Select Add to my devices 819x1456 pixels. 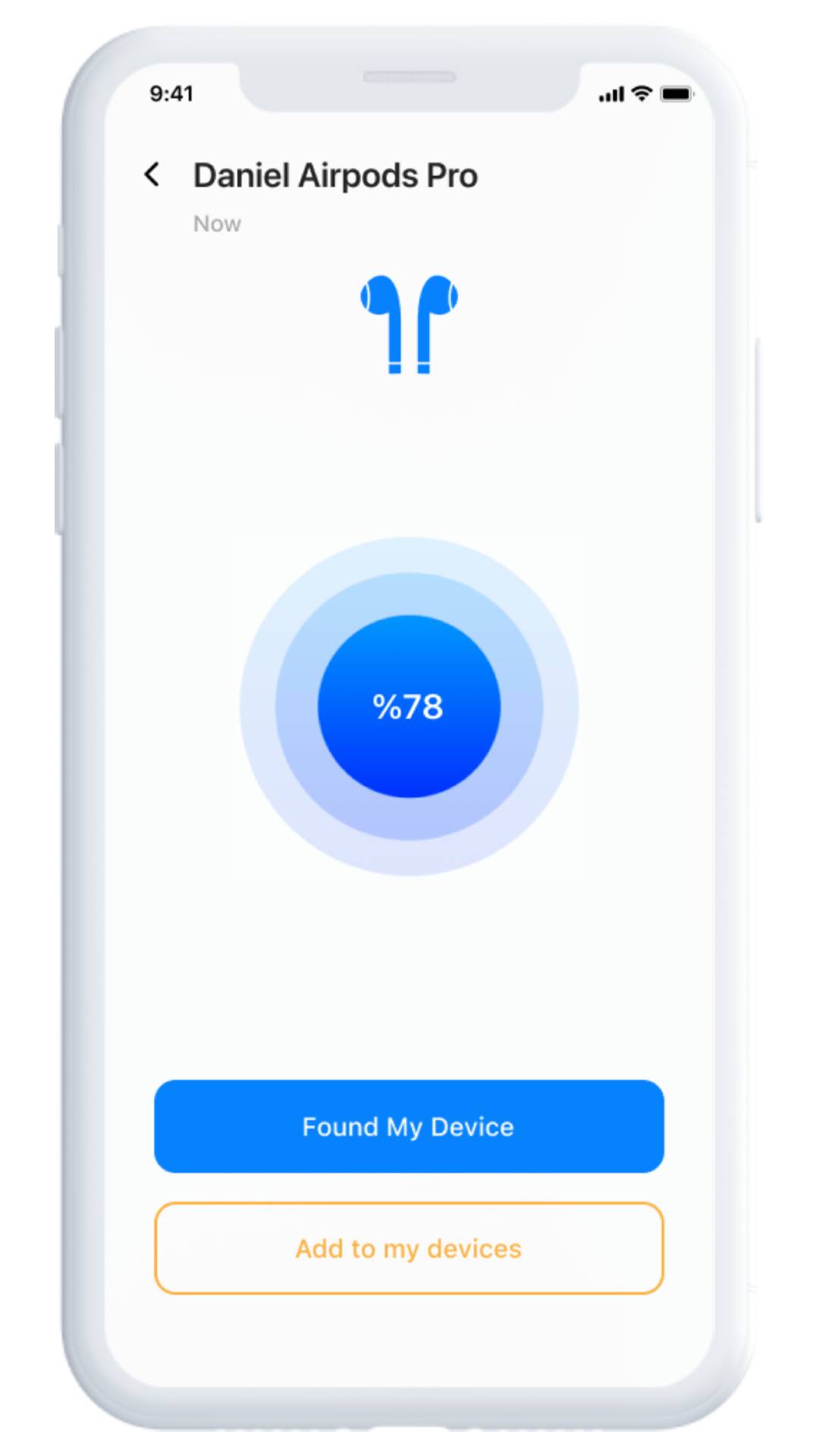coord(409,1248)
